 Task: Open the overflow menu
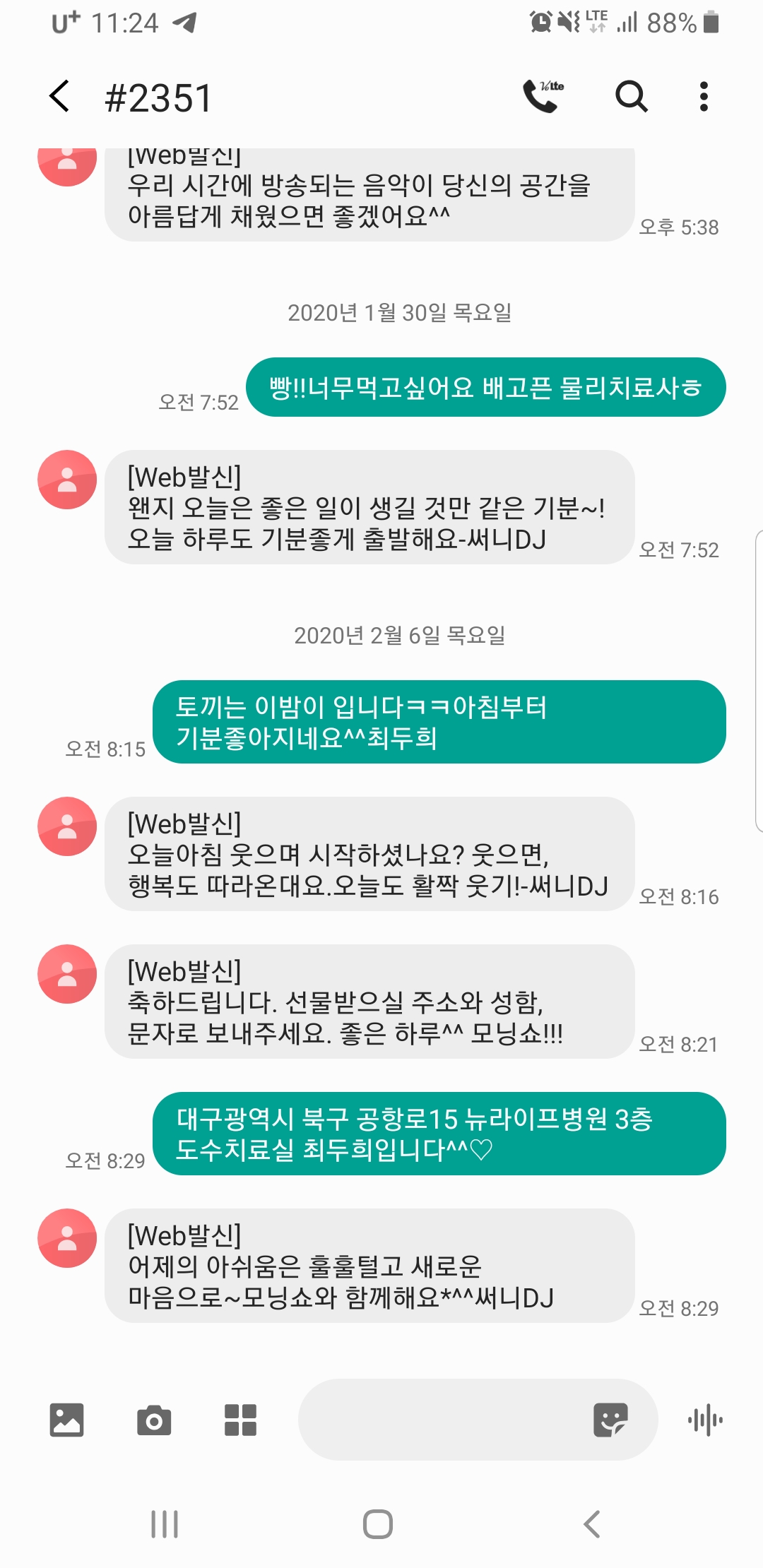coord(703,97)
